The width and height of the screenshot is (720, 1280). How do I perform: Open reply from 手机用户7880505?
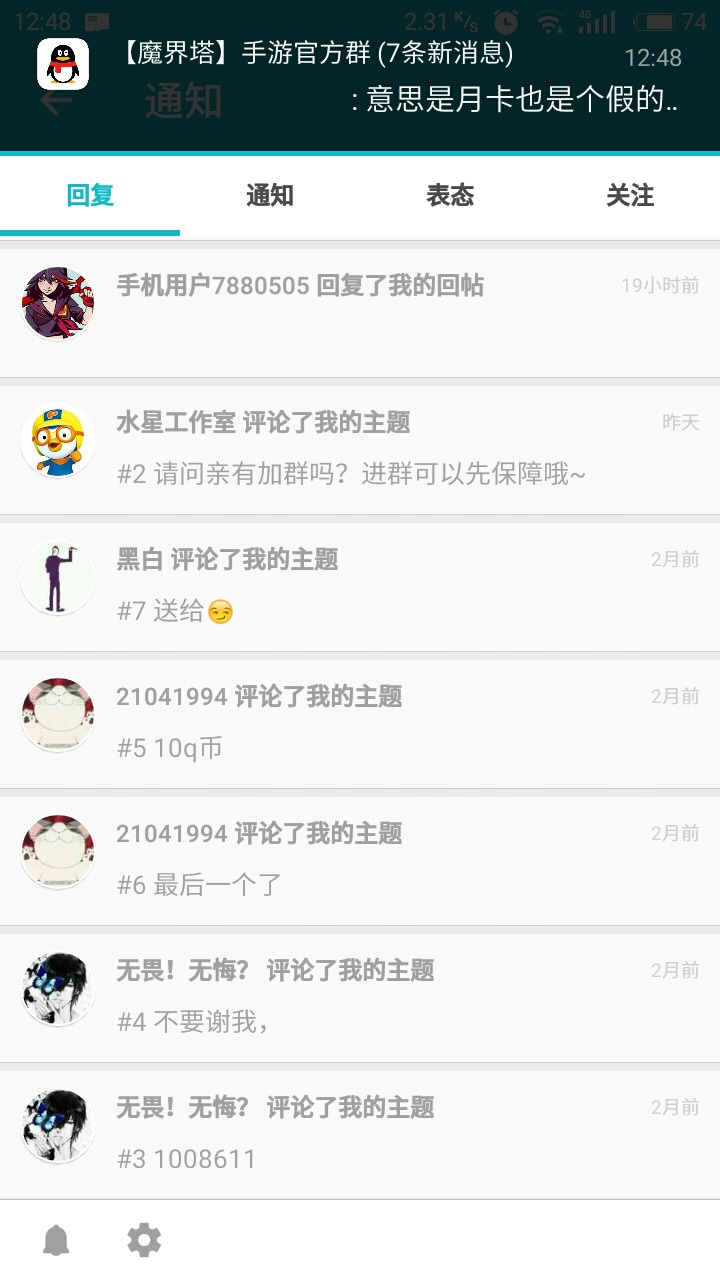(x=360, y=313)
